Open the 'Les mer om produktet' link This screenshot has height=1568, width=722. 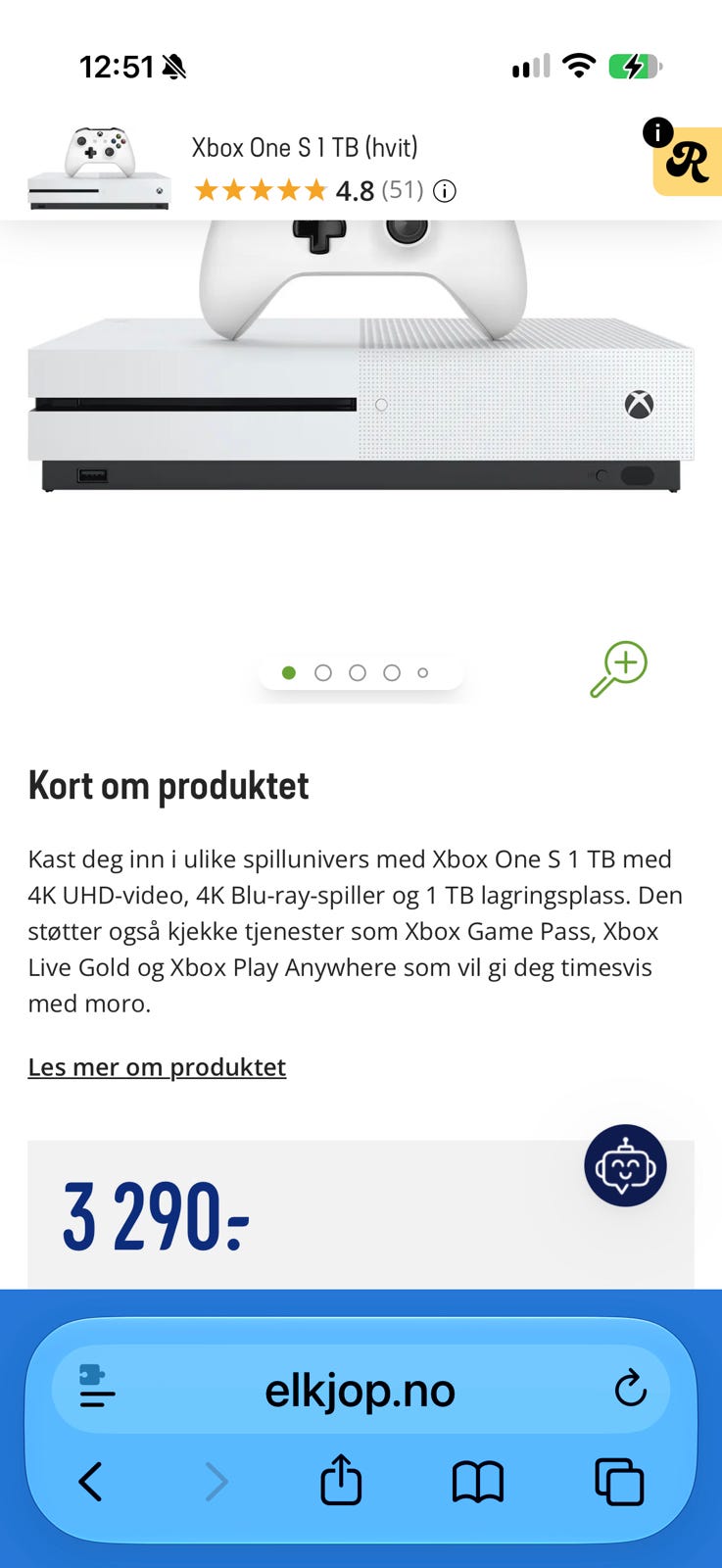coord(157,1067)
